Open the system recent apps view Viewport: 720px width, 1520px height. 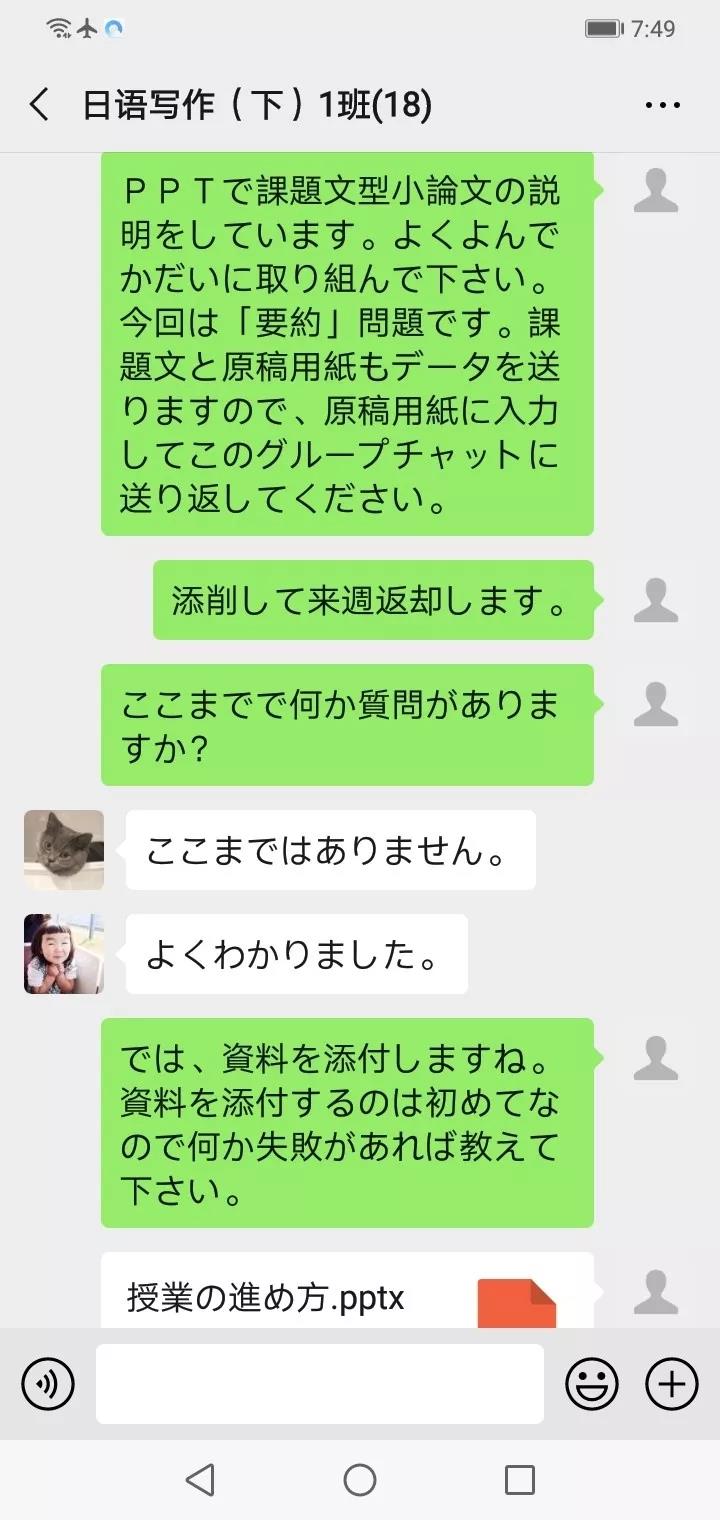(x=520, y=1480)
